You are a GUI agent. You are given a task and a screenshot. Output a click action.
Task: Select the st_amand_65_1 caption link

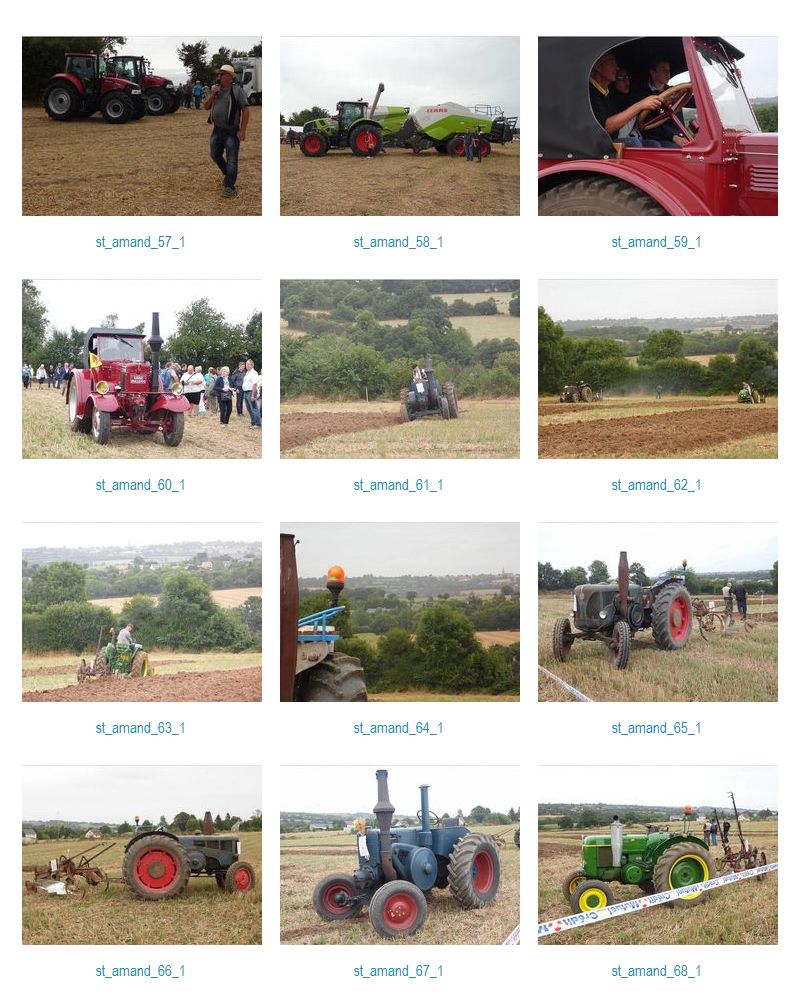[x=656, y=728]
